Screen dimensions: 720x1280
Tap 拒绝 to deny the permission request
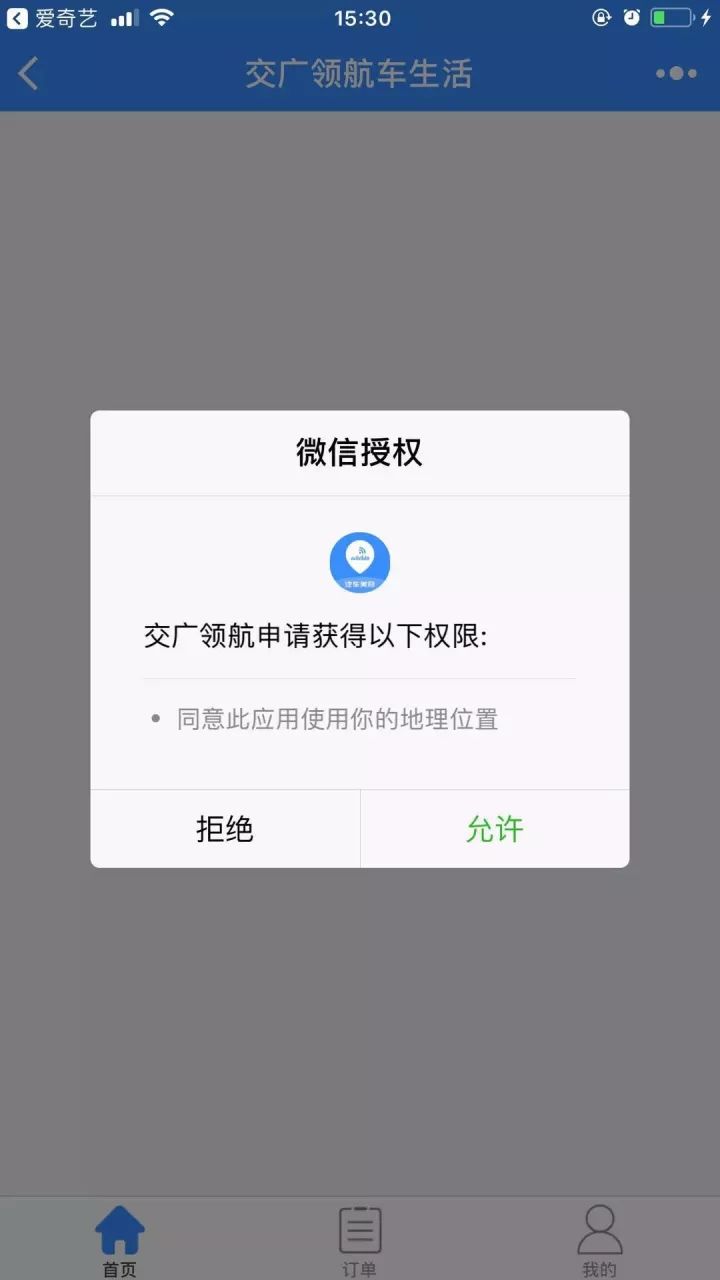pos(225,828)
